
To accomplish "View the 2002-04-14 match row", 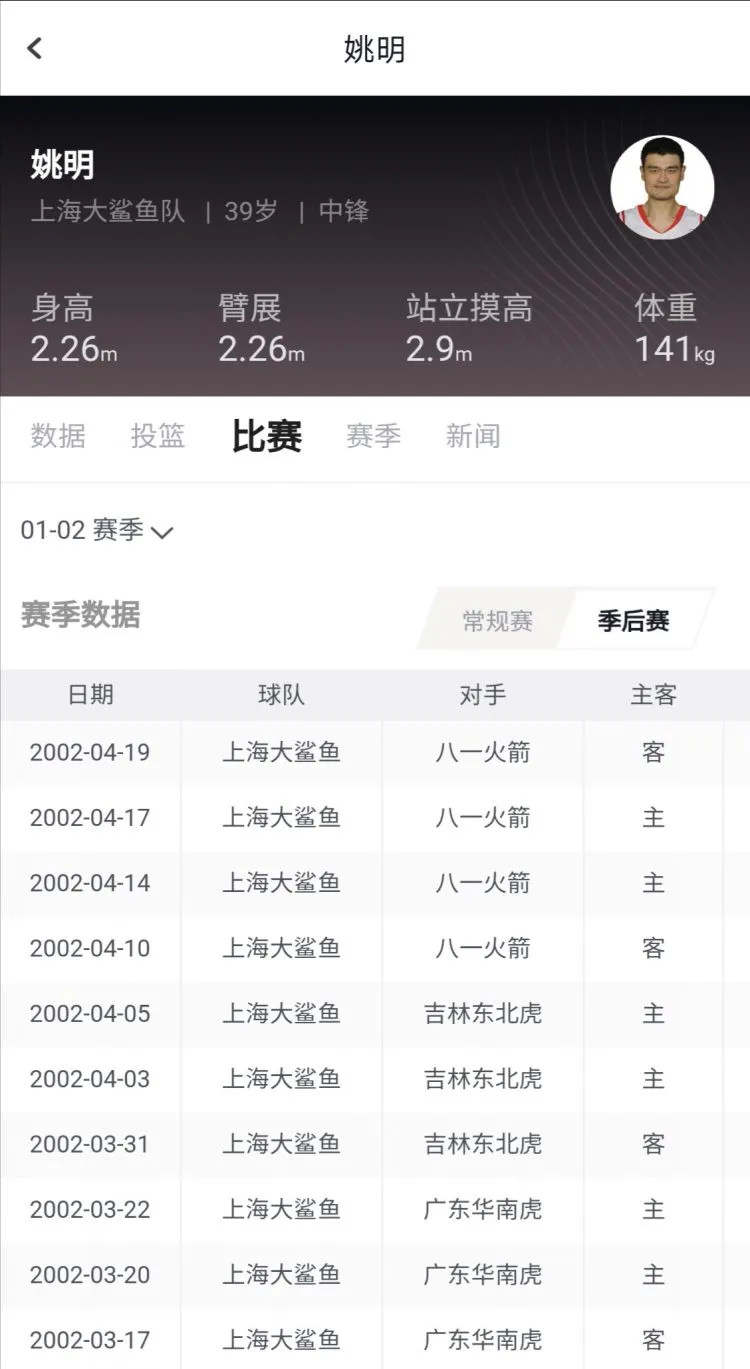I will click(375, 883).
